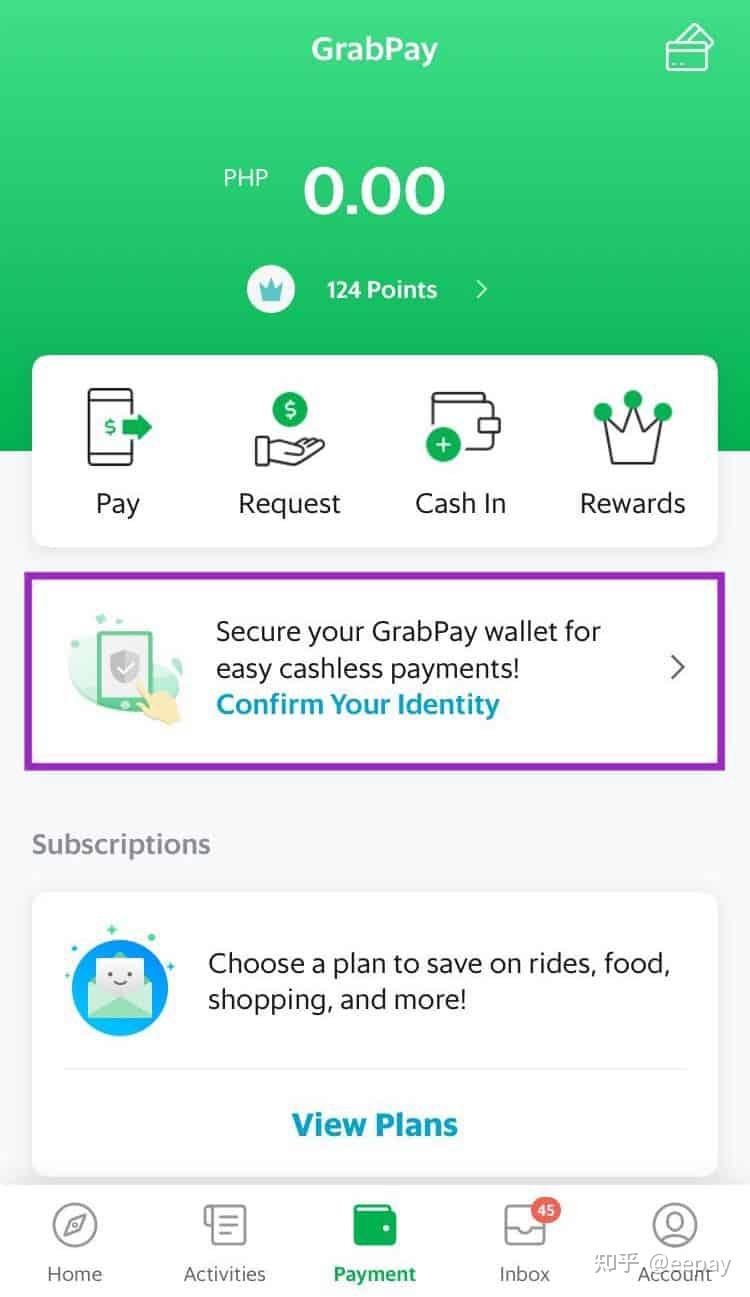Open Cash In wallet icon
Image resolution: width=750 pixels, height=1297 pixels.
[460, 425]
